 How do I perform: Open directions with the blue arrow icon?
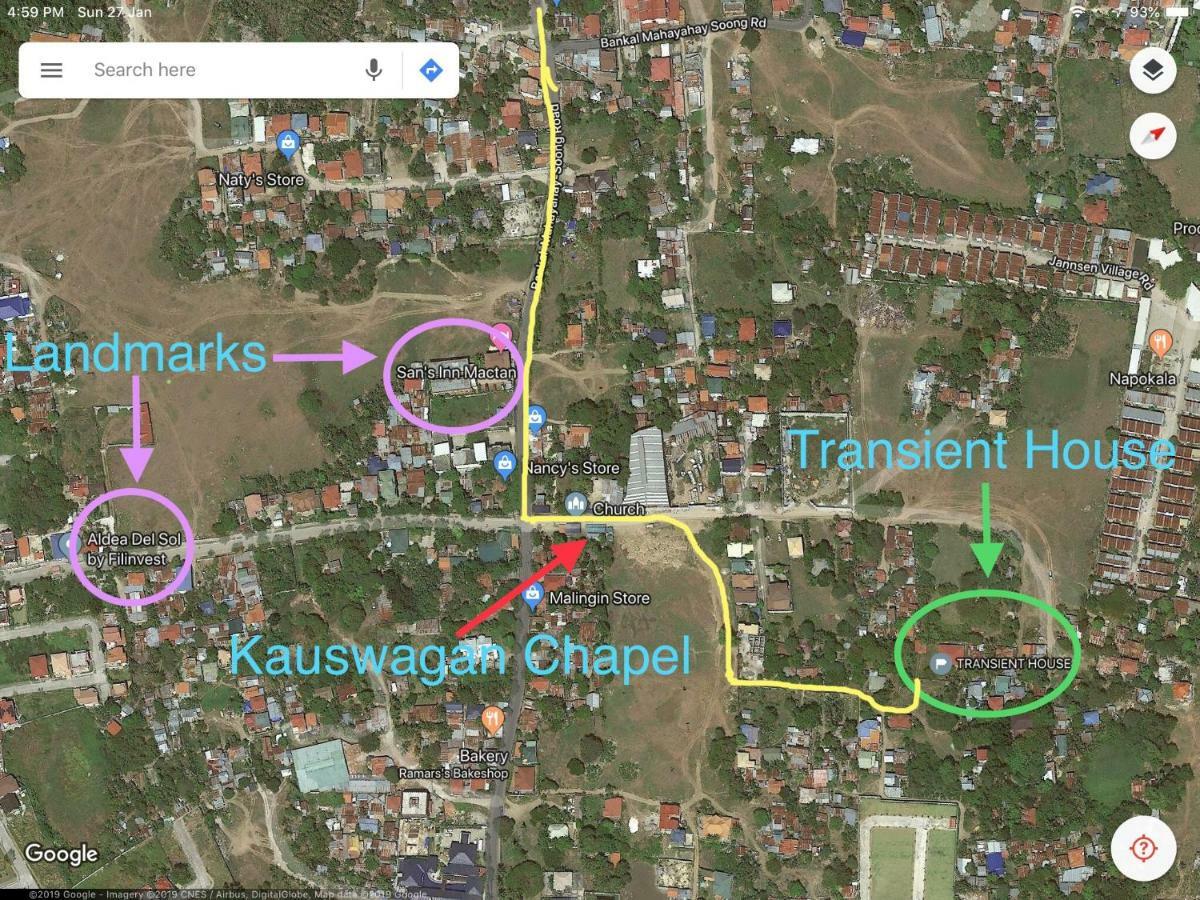pos(431,70)
